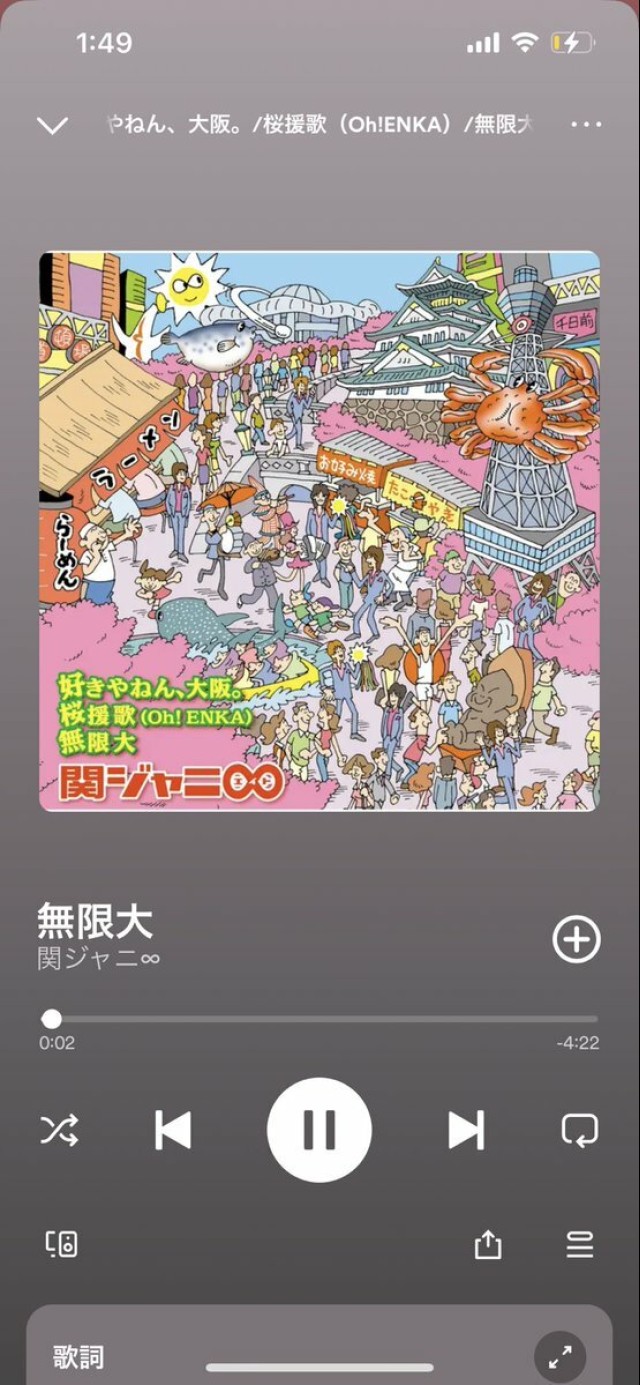
Task: Tap the album artwork for 無限大
Action: point(320,530)
